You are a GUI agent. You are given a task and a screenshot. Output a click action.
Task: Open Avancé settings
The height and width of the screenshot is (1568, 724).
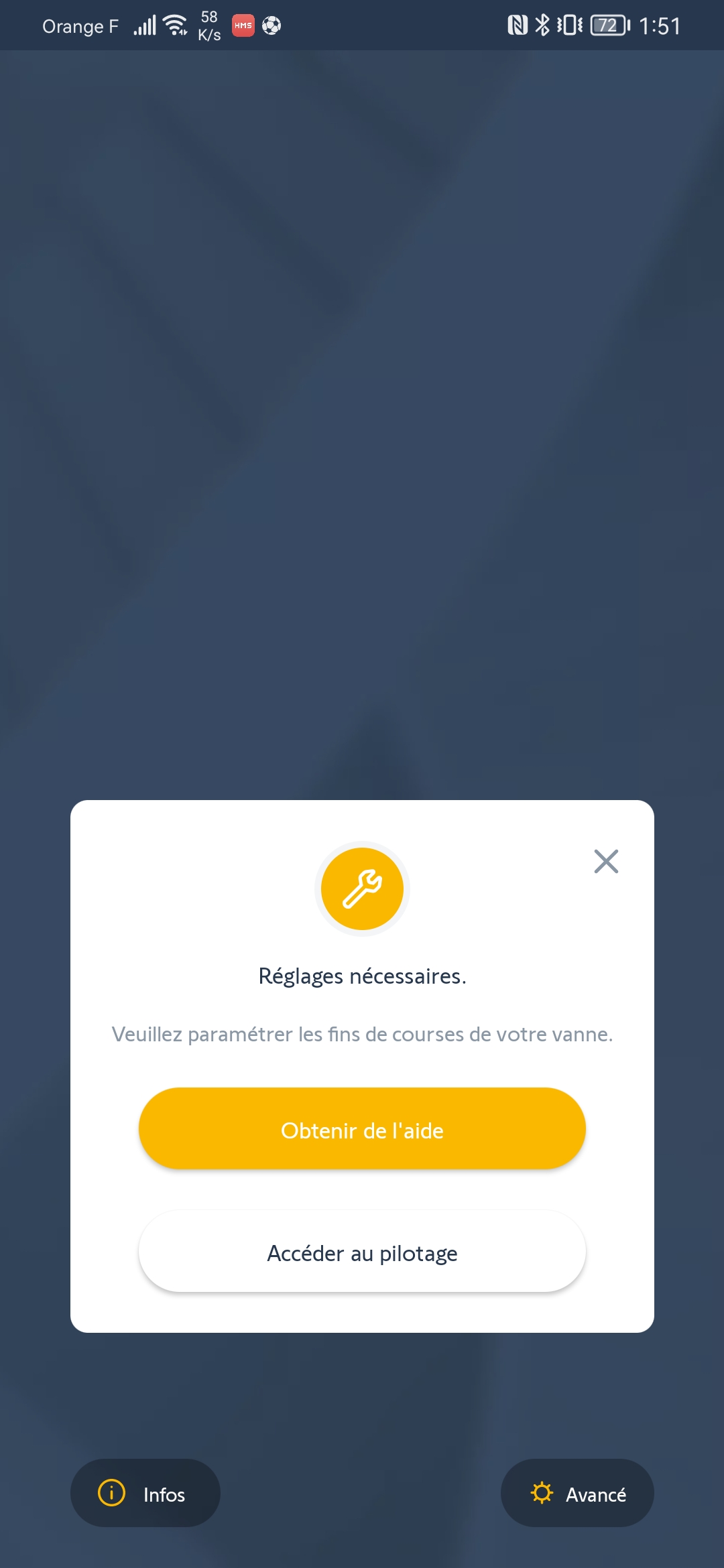[577, 1493]
